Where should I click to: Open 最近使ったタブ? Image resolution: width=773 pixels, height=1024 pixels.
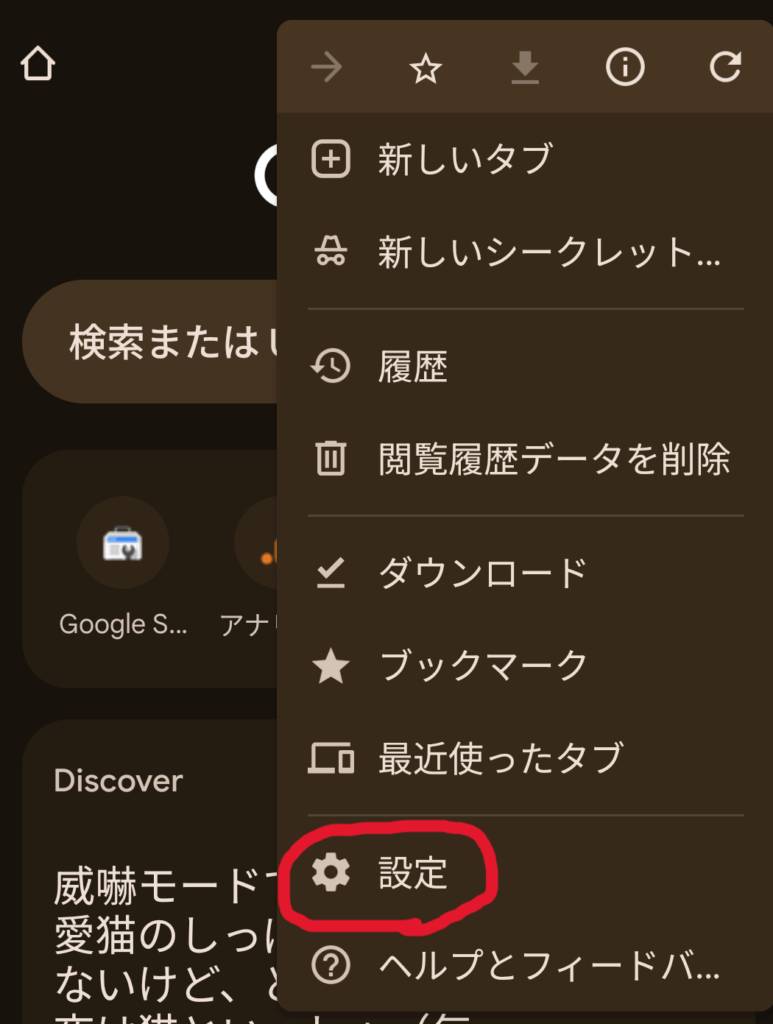click(x=500, y=758)
